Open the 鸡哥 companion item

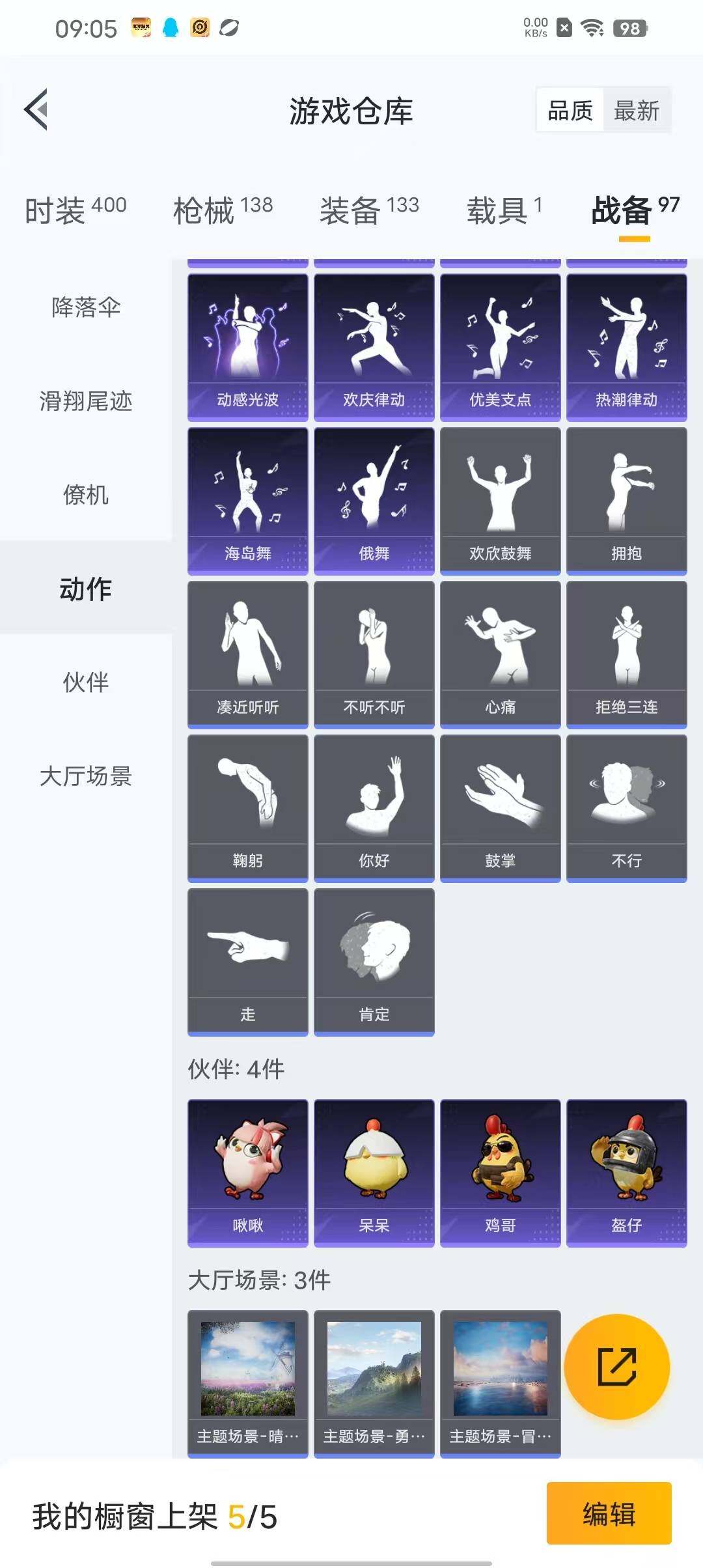(x=500, y=1172)
